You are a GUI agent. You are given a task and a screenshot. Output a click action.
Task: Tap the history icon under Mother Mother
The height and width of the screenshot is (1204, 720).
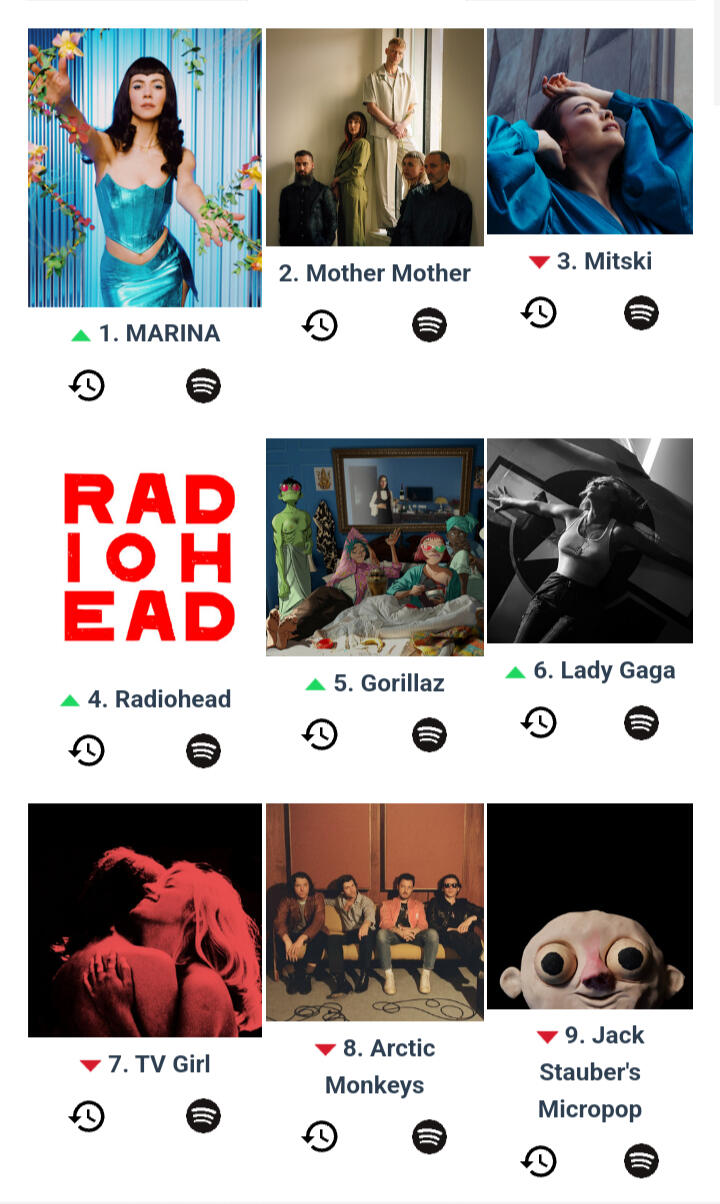coord(320,325)
